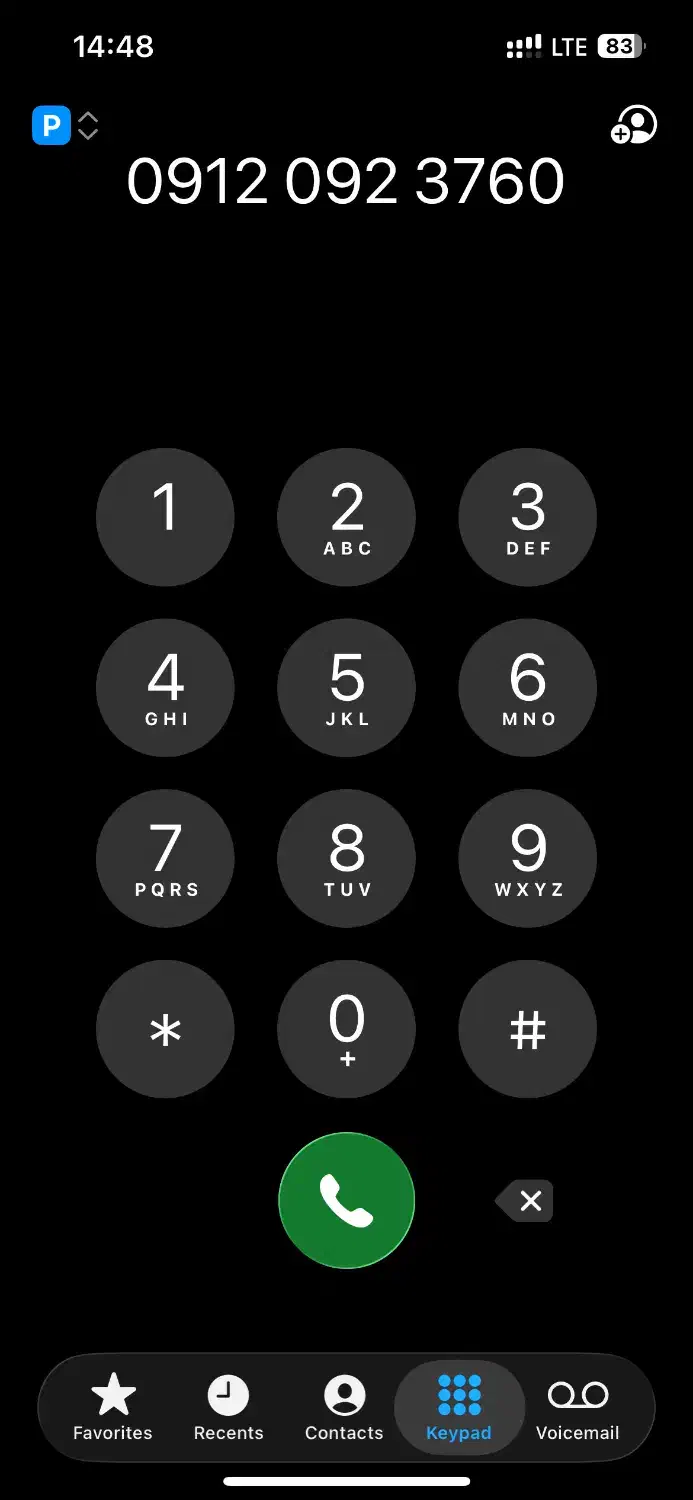Enter digit 4 GHI

[x=165, y=688]
